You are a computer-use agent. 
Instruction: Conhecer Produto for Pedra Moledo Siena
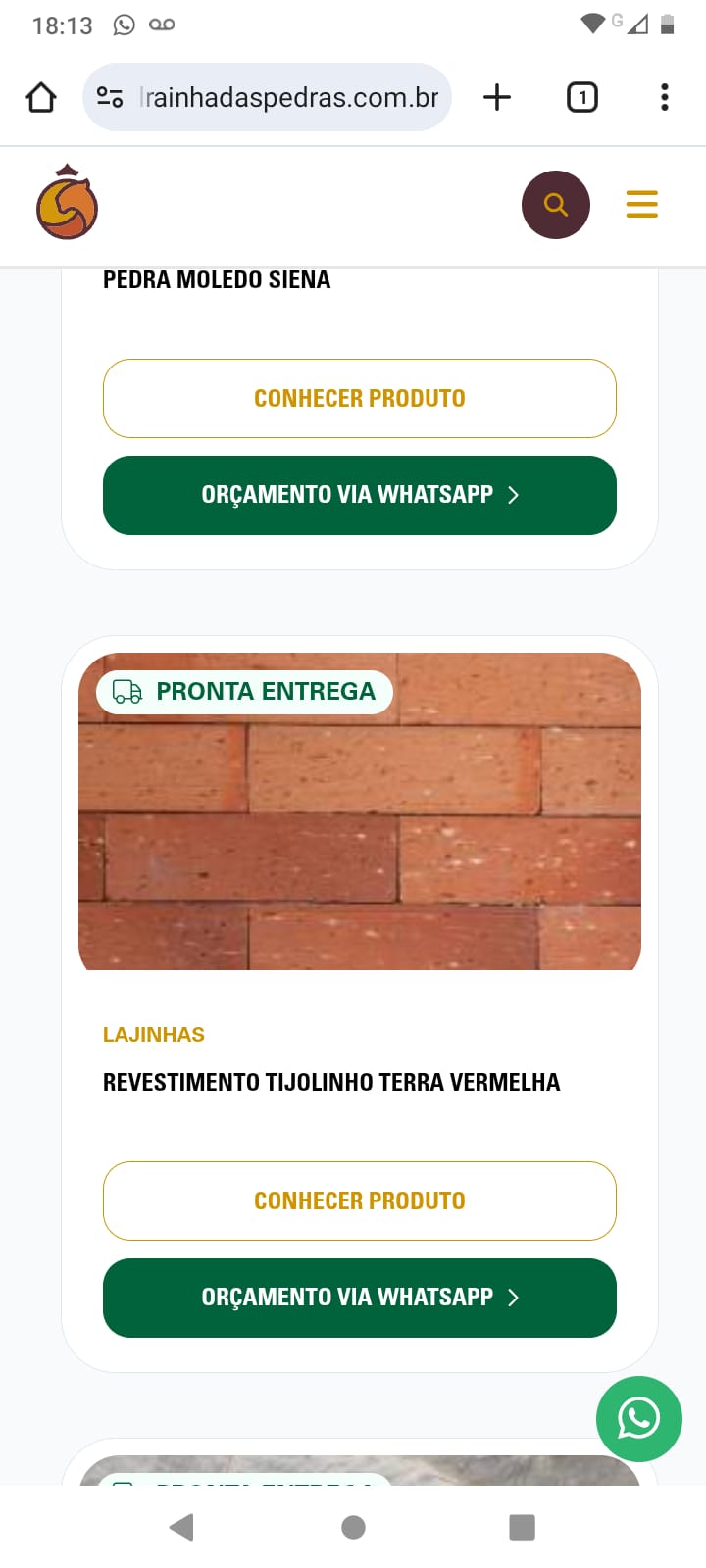click(359, 398)
